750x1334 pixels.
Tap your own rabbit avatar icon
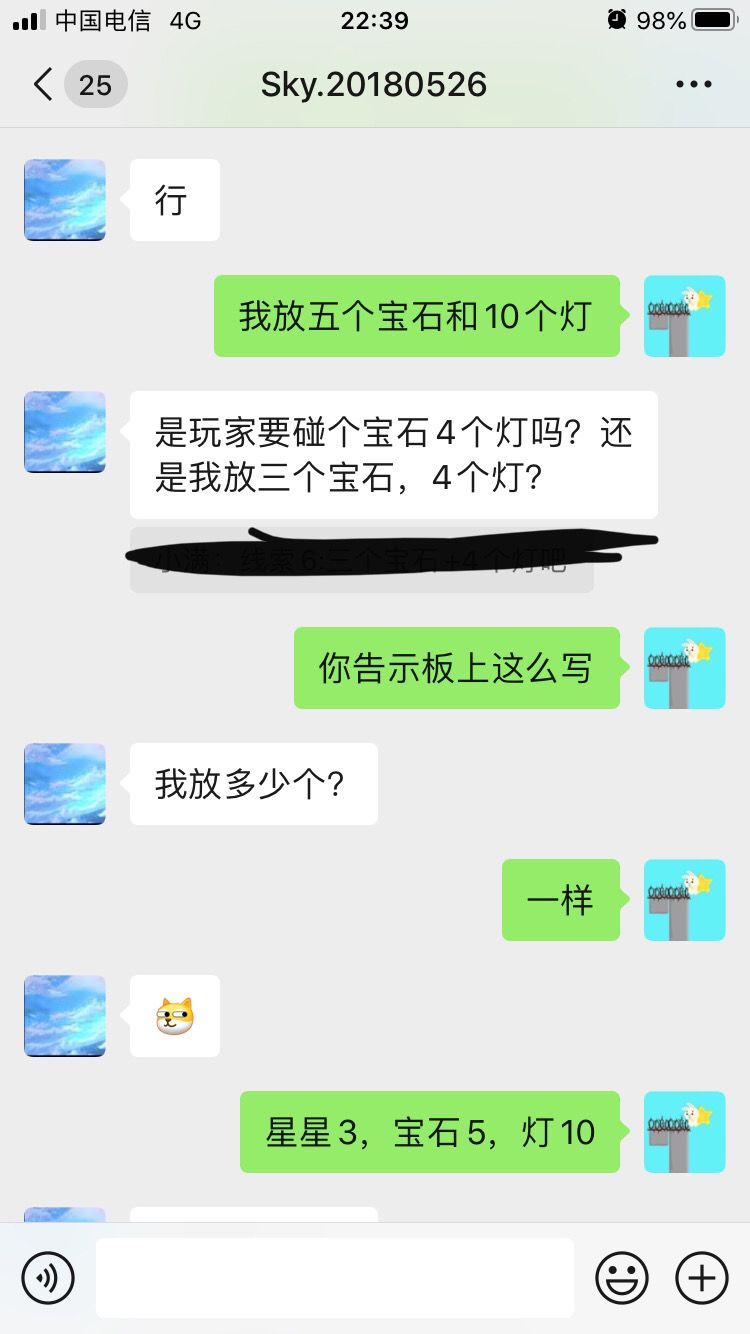coord(684,316)
